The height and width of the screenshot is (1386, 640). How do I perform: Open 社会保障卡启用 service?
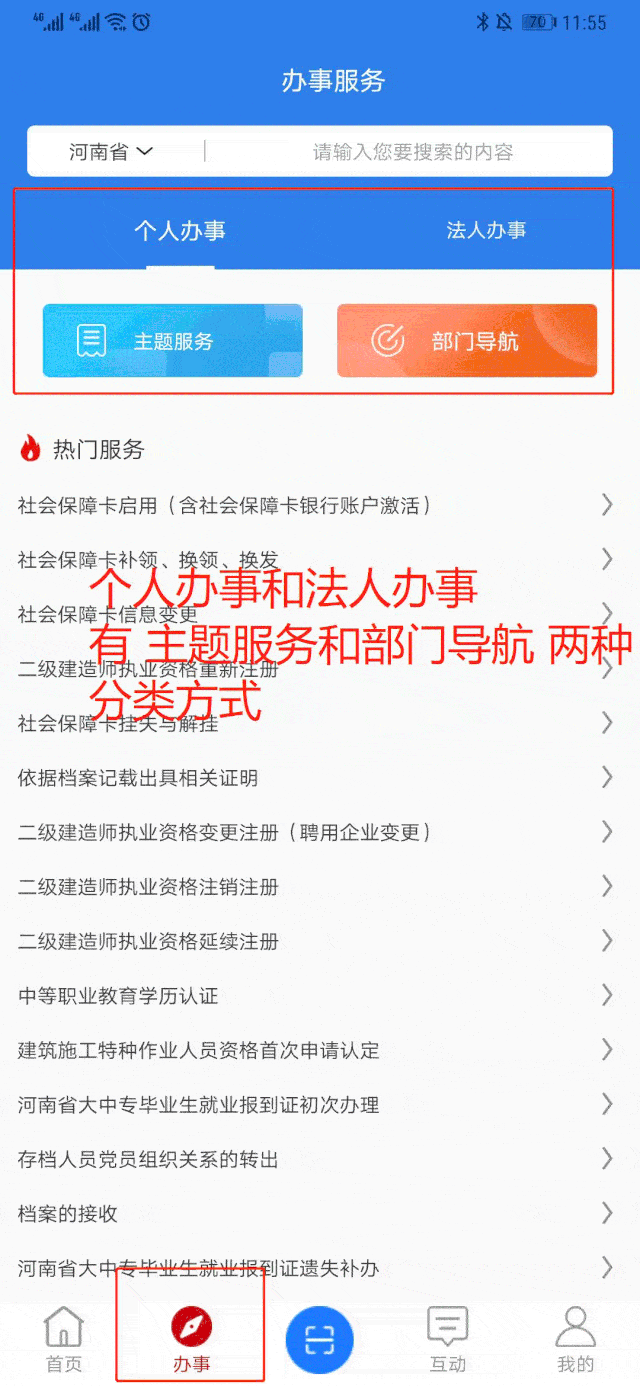click(x=225, y=505)
